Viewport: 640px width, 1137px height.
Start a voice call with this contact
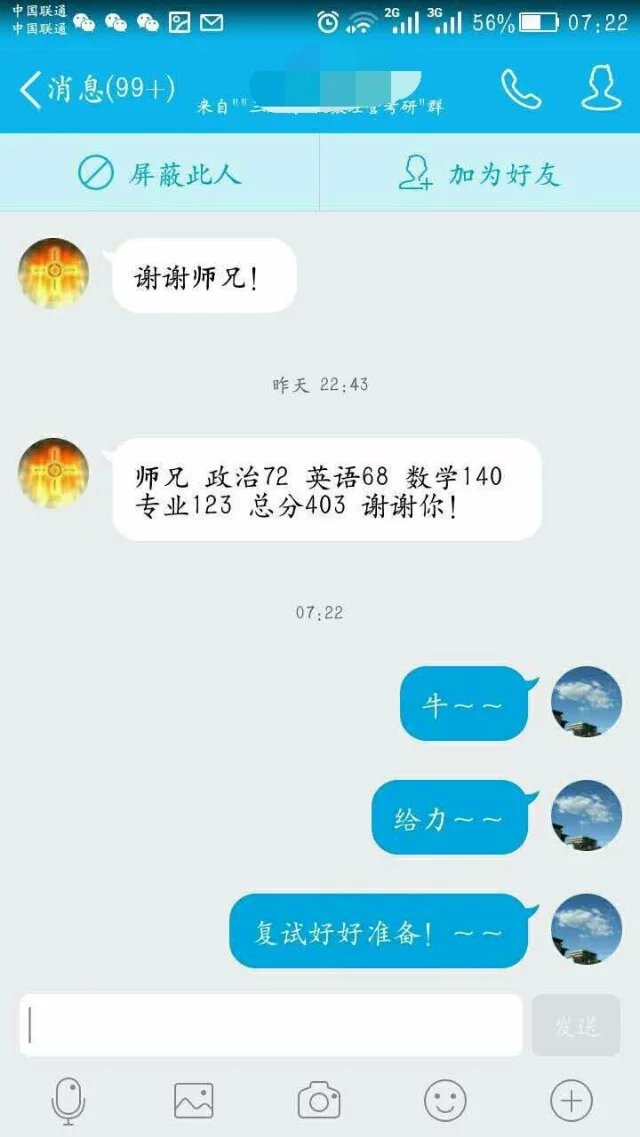pos(520,89)
